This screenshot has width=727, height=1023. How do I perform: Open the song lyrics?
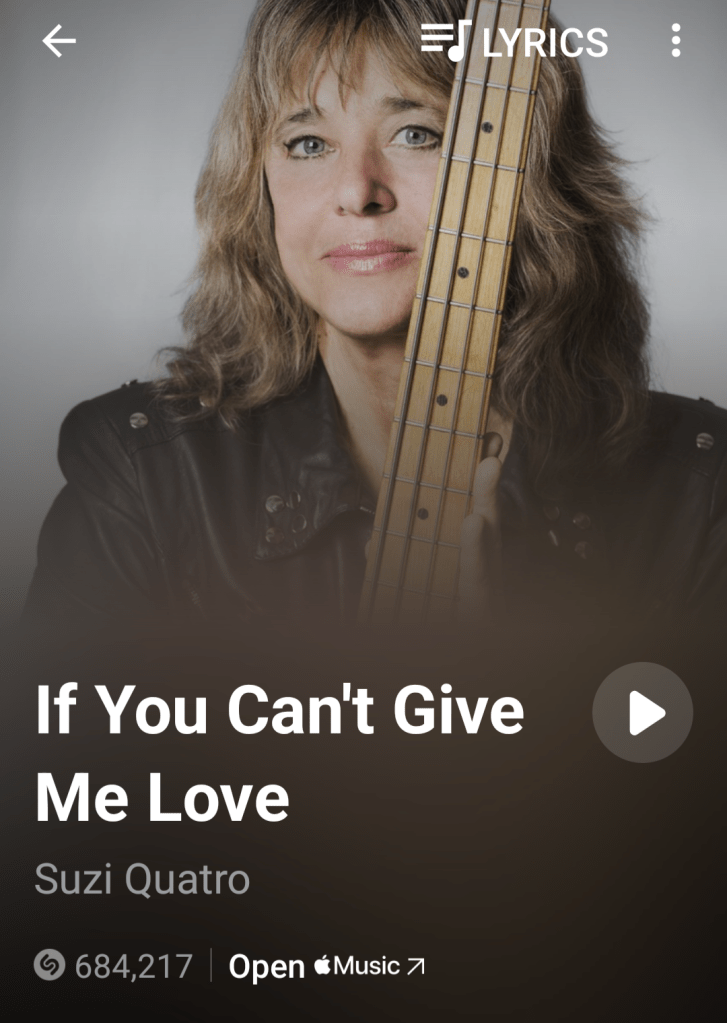(514, 42)
